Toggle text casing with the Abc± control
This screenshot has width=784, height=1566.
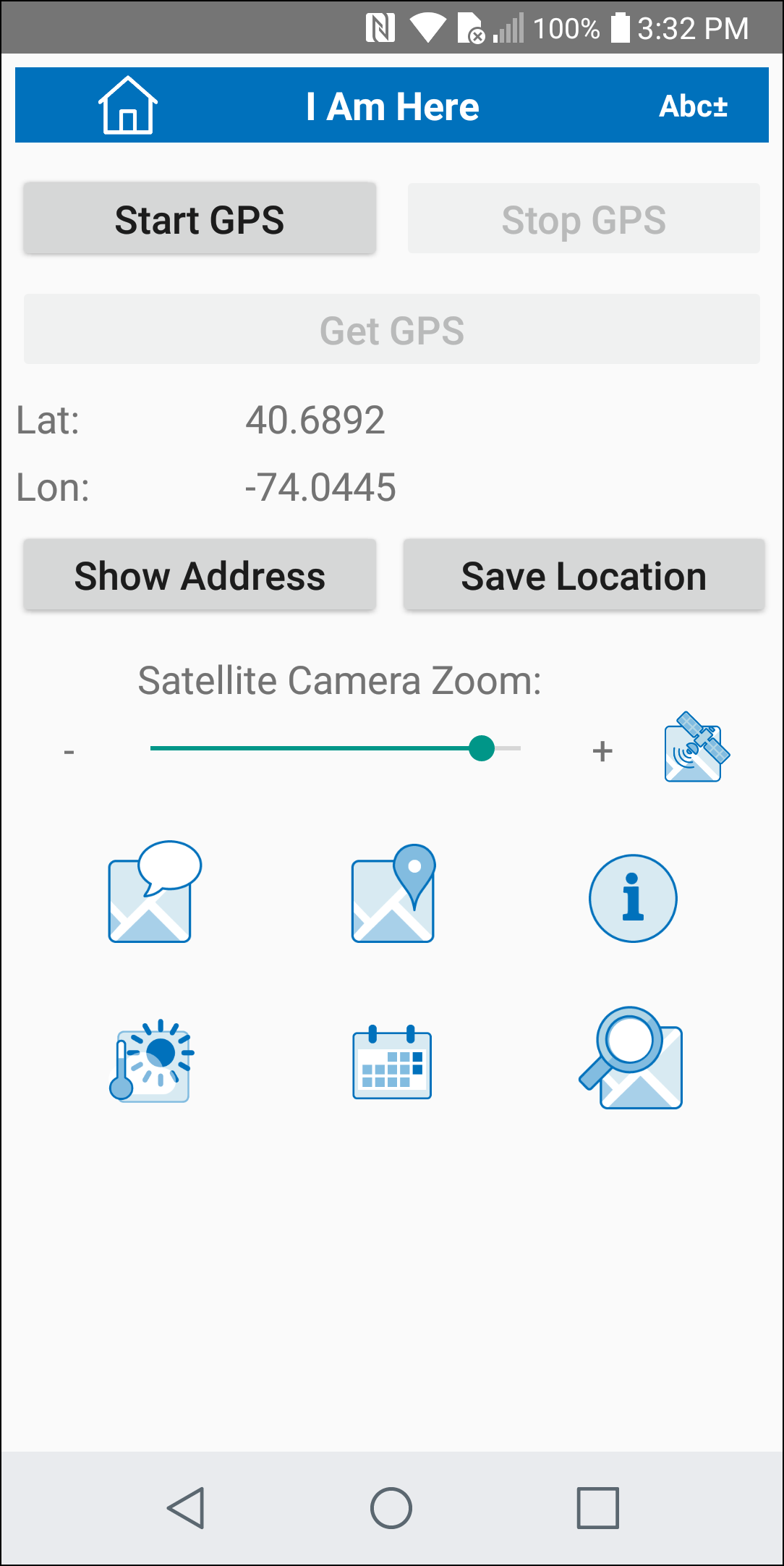tap(693, 105)
